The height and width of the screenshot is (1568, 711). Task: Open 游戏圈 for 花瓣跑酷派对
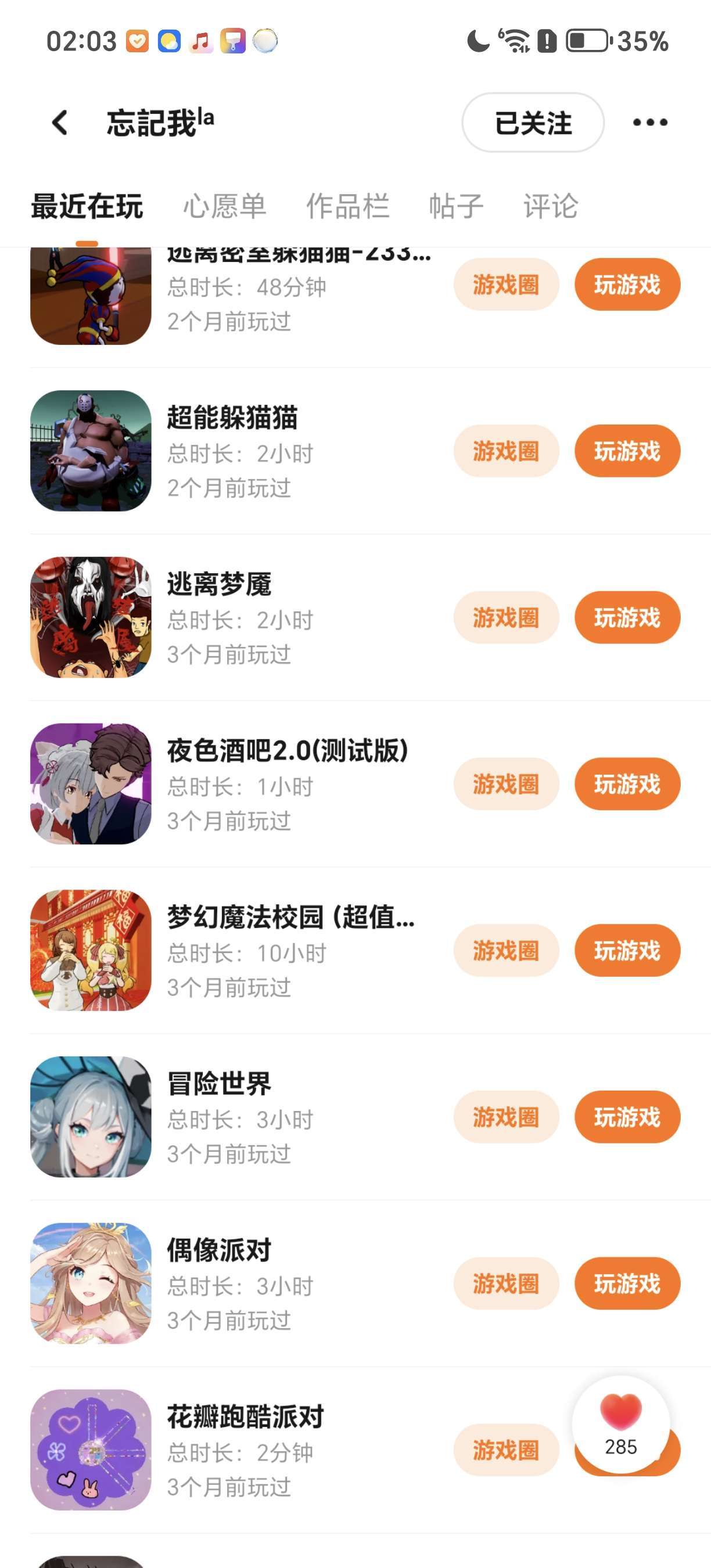(x=506, y=1450)
